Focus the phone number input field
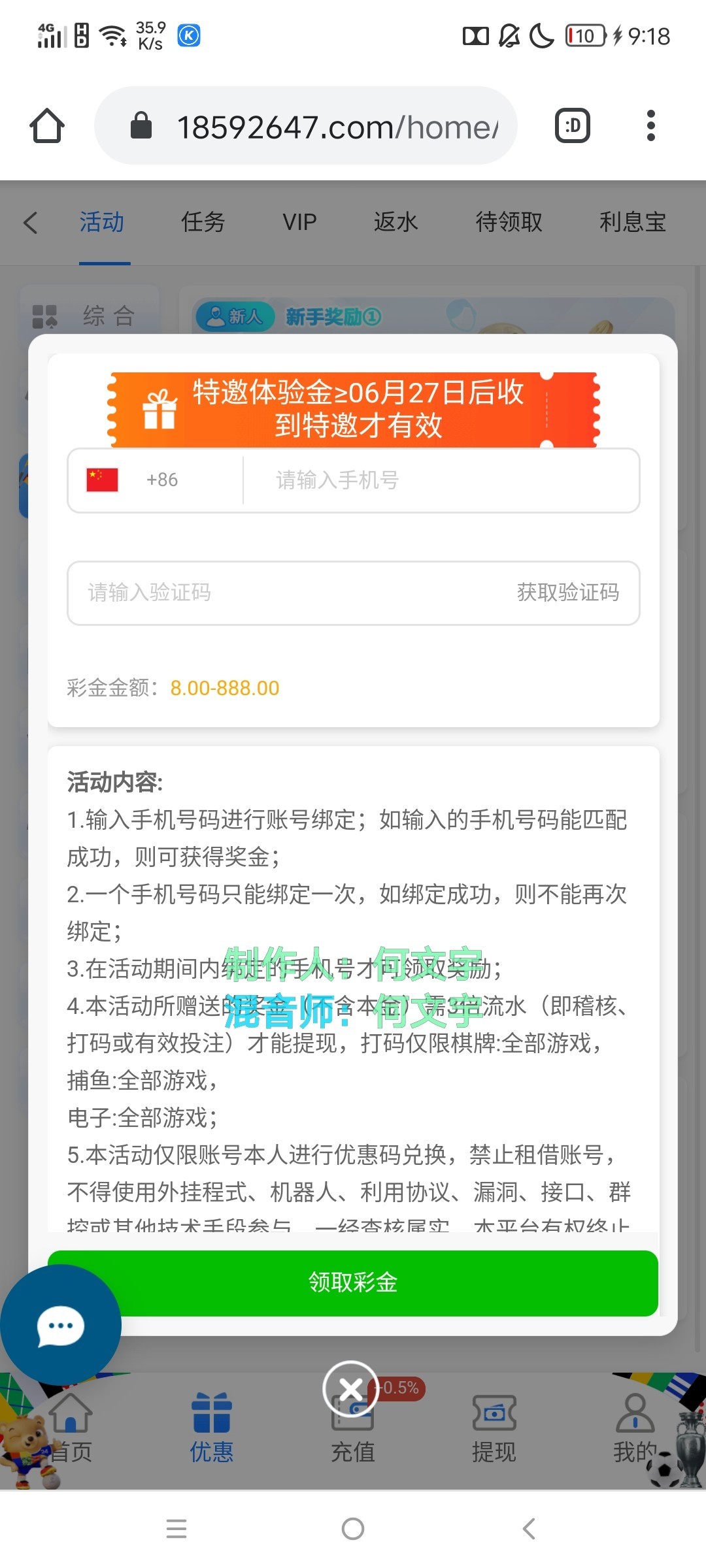The image size is (706, 1568). point(438,480)
